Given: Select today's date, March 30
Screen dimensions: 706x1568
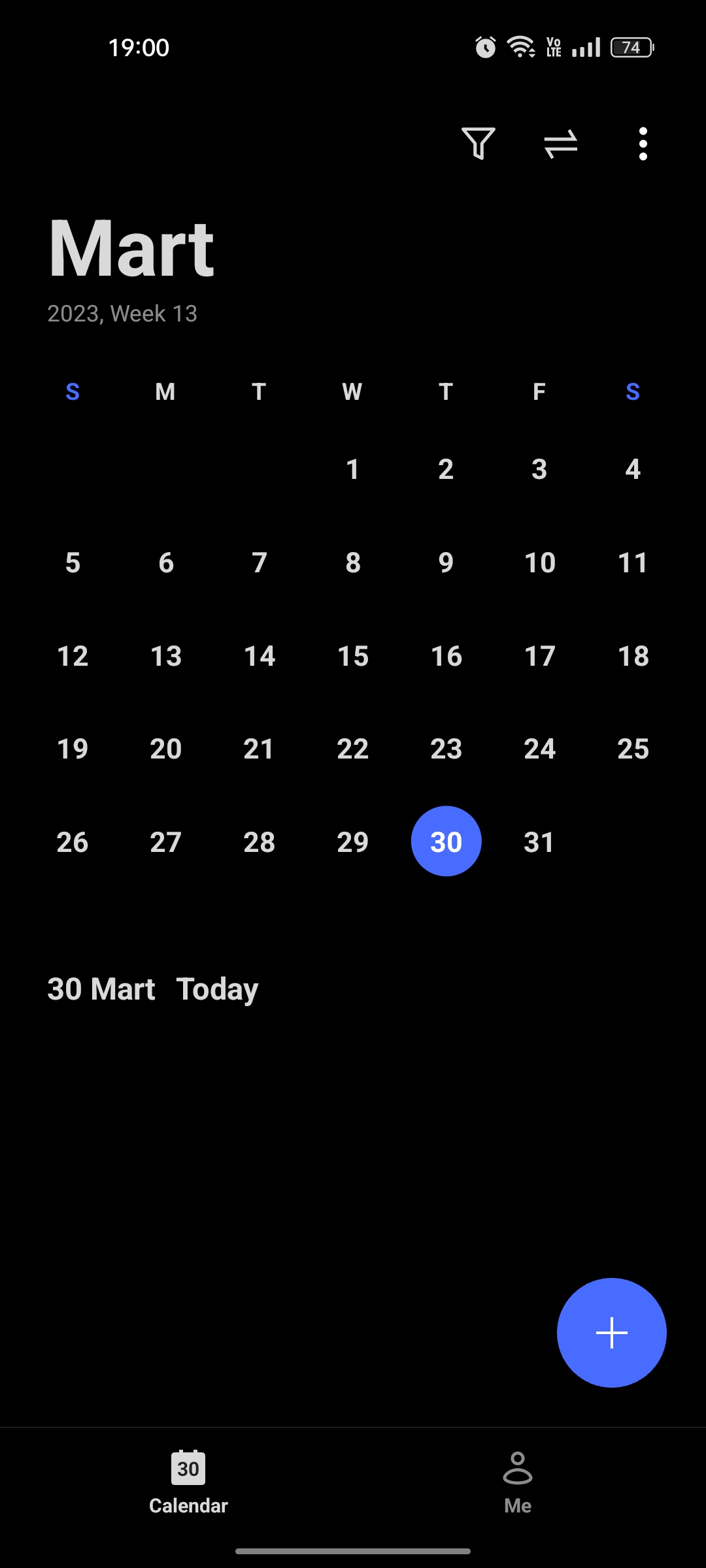Looking at the screenshot, I should tap(446, 841).
